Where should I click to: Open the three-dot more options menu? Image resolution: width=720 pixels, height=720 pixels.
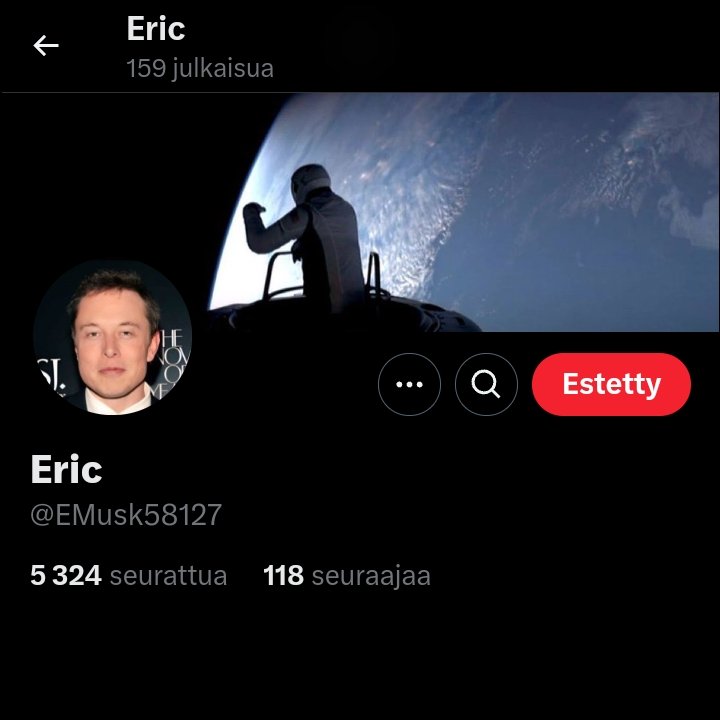(409, 384)
